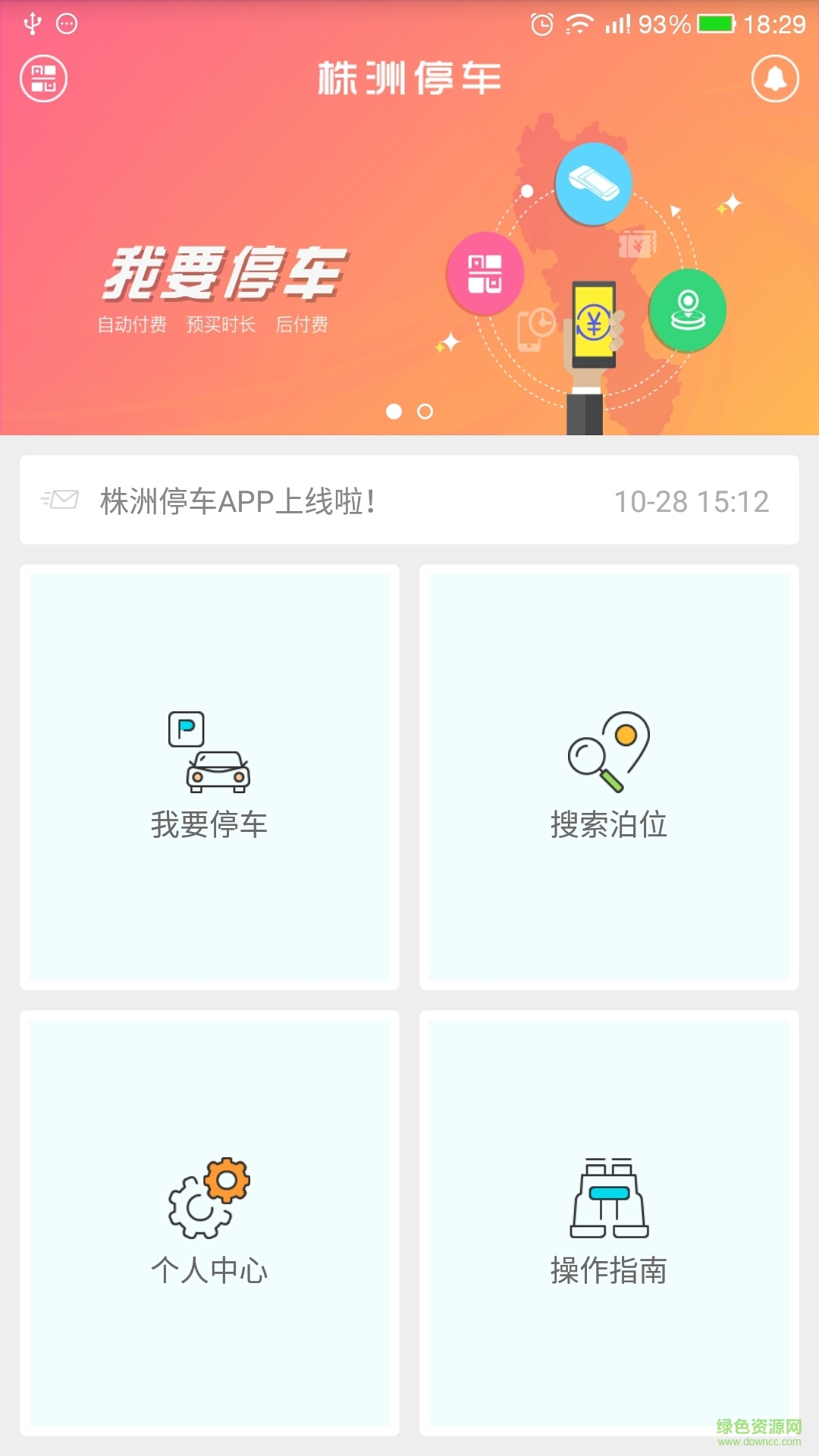Tap the car parking icon above 我要停车
This screenshot has height=1456, width=819.
211,751
